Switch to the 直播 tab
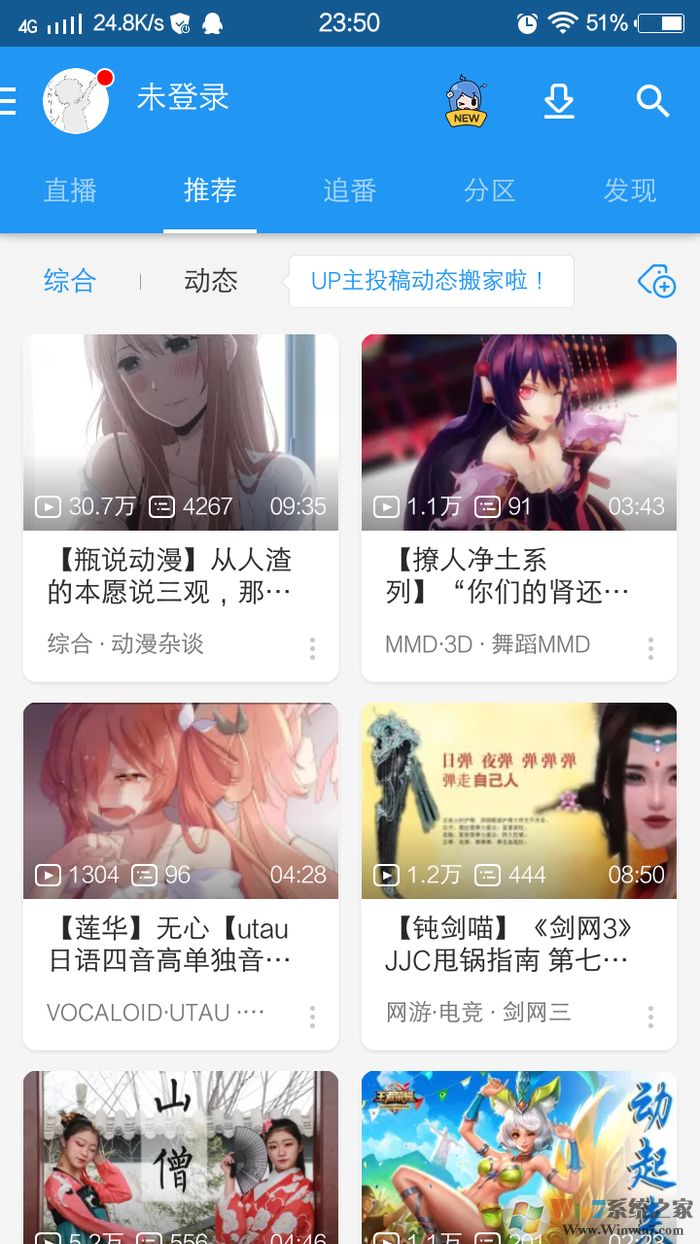This screenshot has width=700, height=1244. pos(70,190)
